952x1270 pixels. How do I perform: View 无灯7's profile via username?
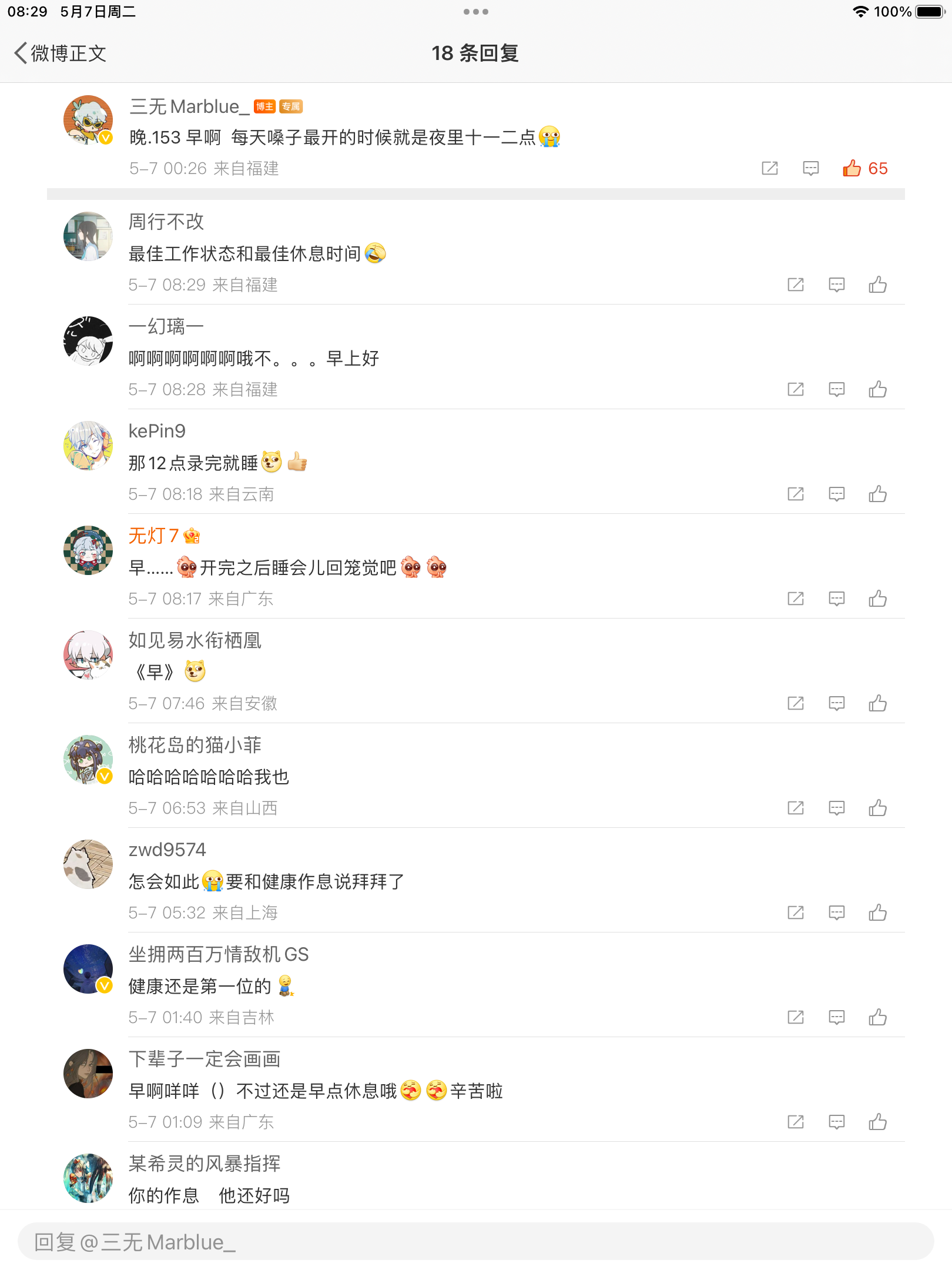tap(153, 536)
